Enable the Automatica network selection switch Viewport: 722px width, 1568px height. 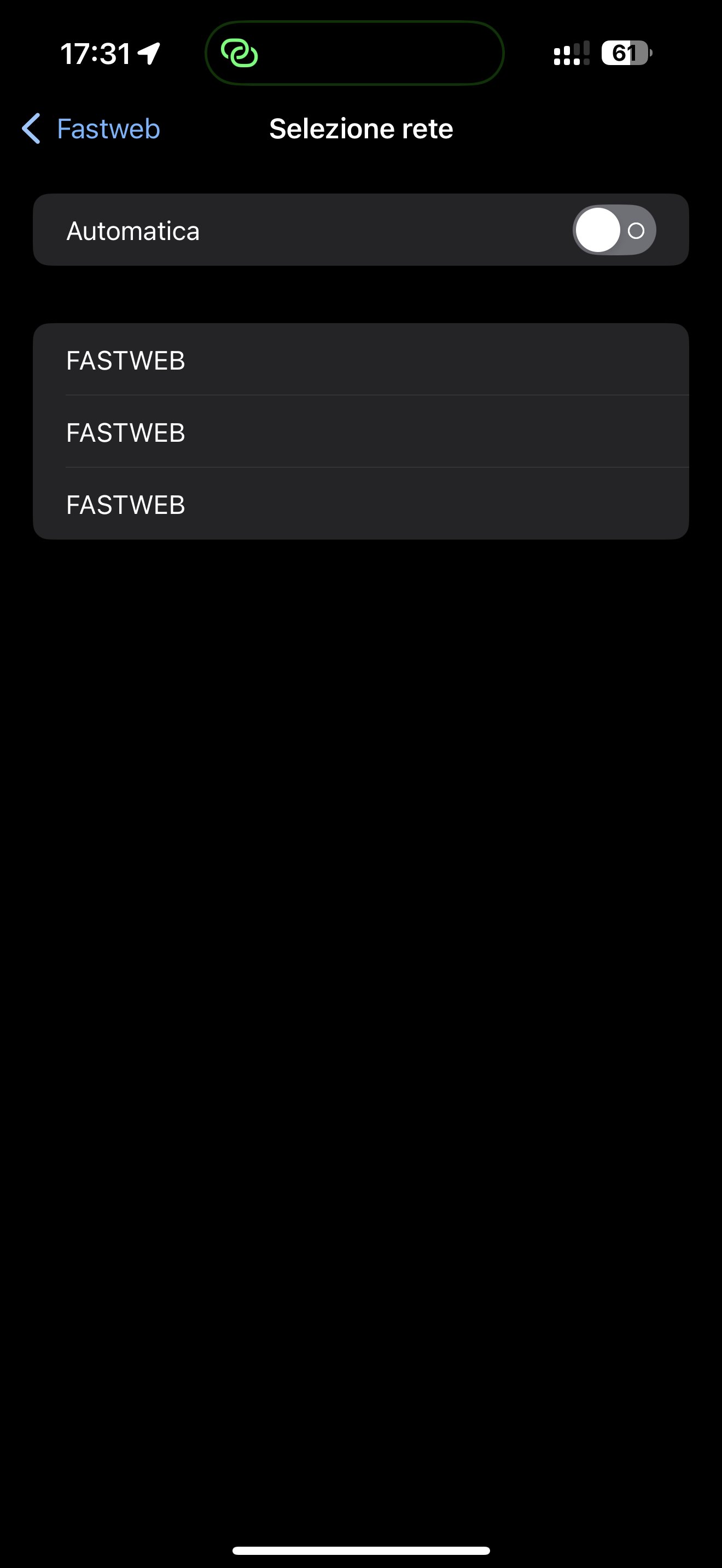(x=614, y=230)
